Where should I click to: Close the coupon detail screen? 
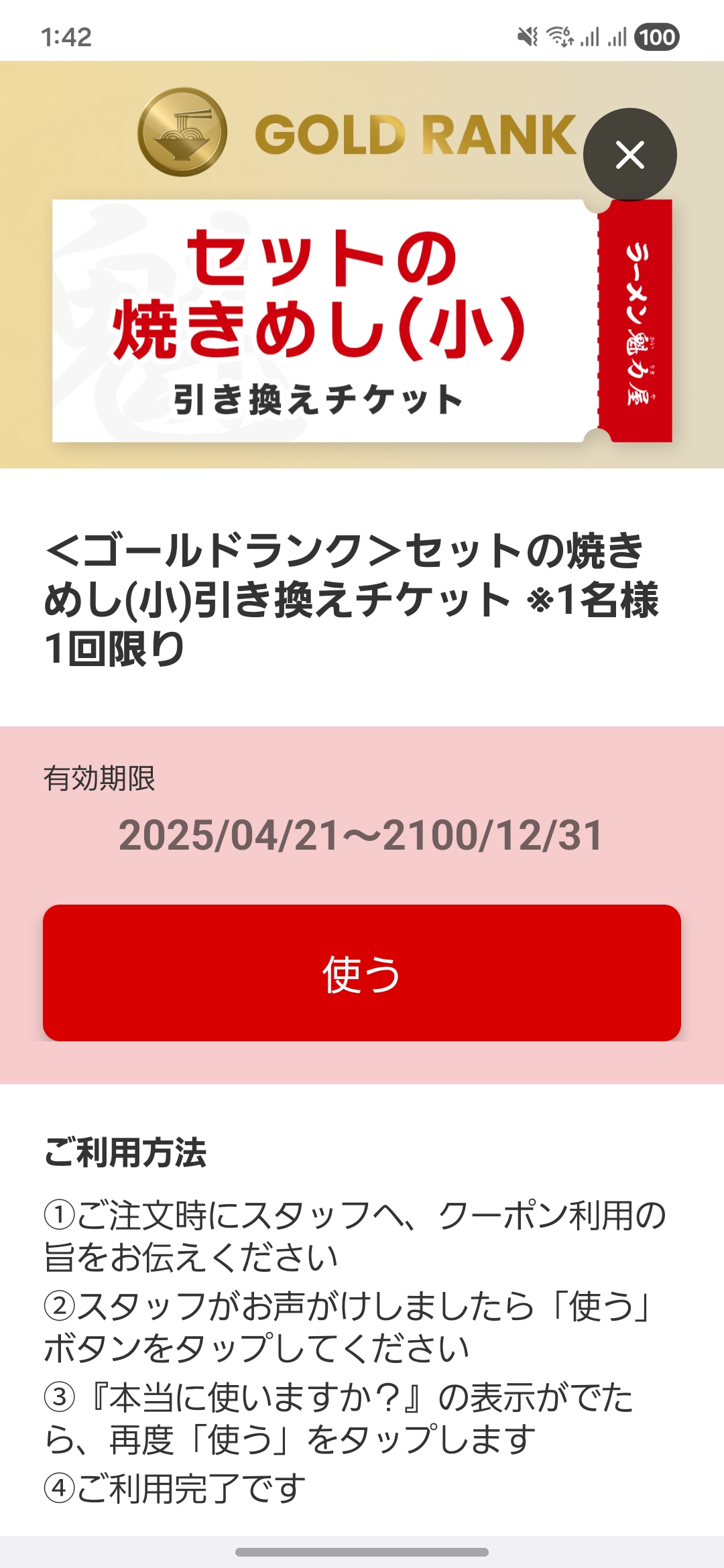click(x=629, y=155)
